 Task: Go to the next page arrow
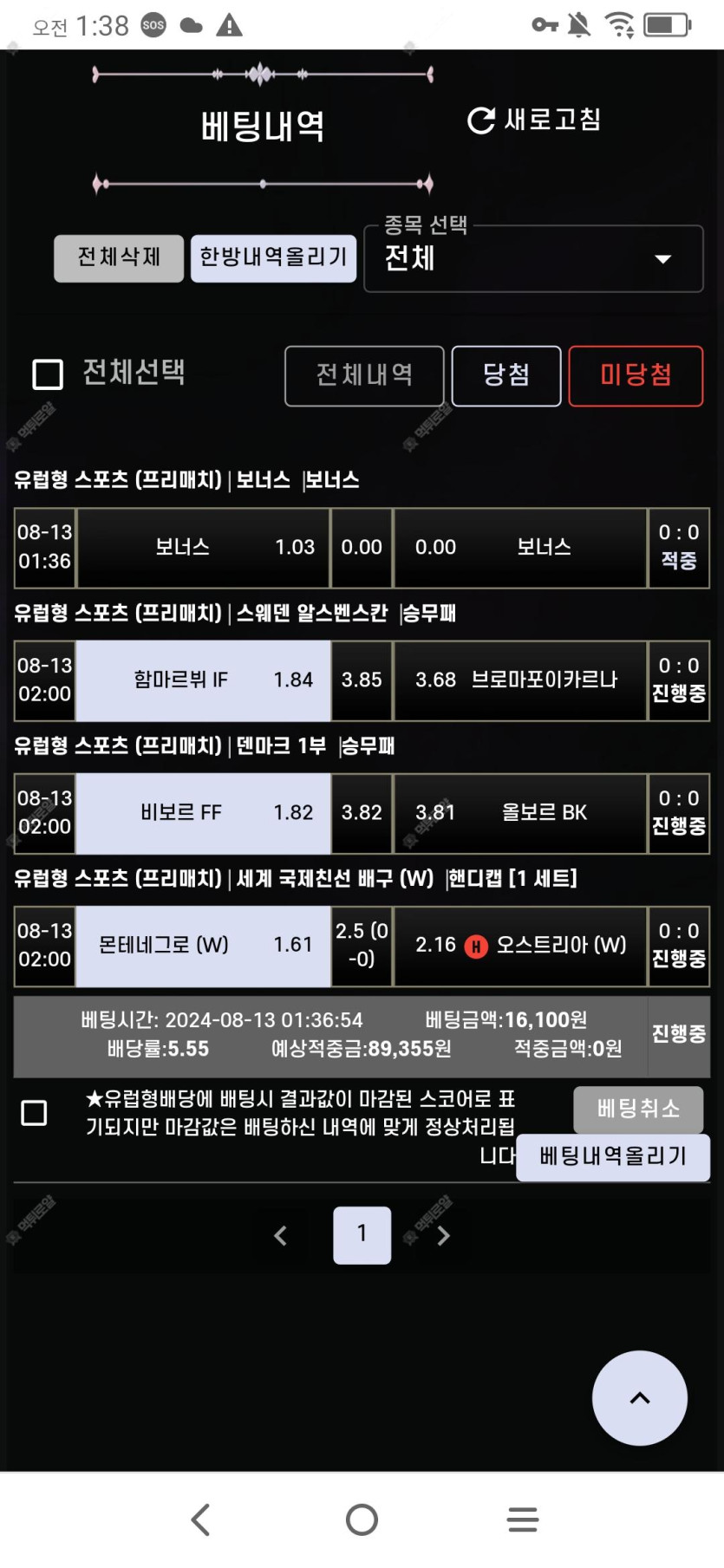coord(443,1235)
